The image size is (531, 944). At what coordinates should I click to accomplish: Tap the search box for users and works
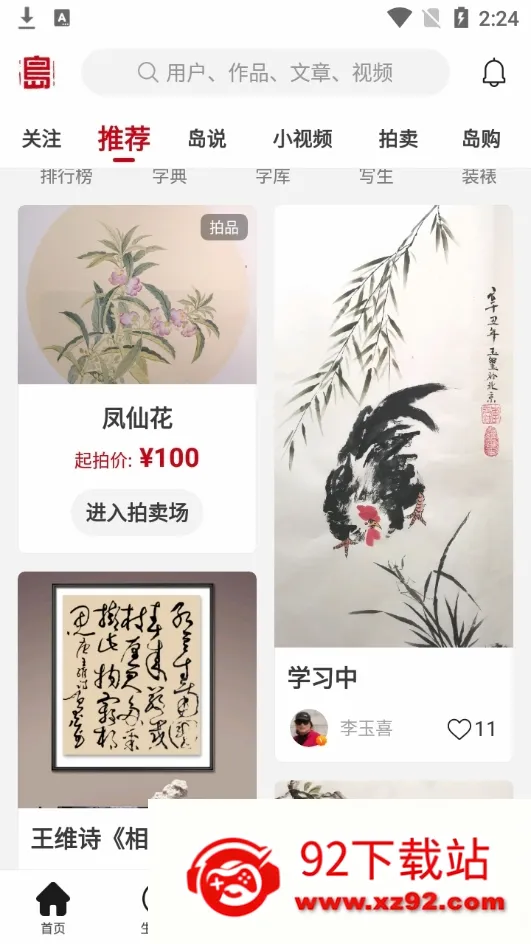point(266,72)
